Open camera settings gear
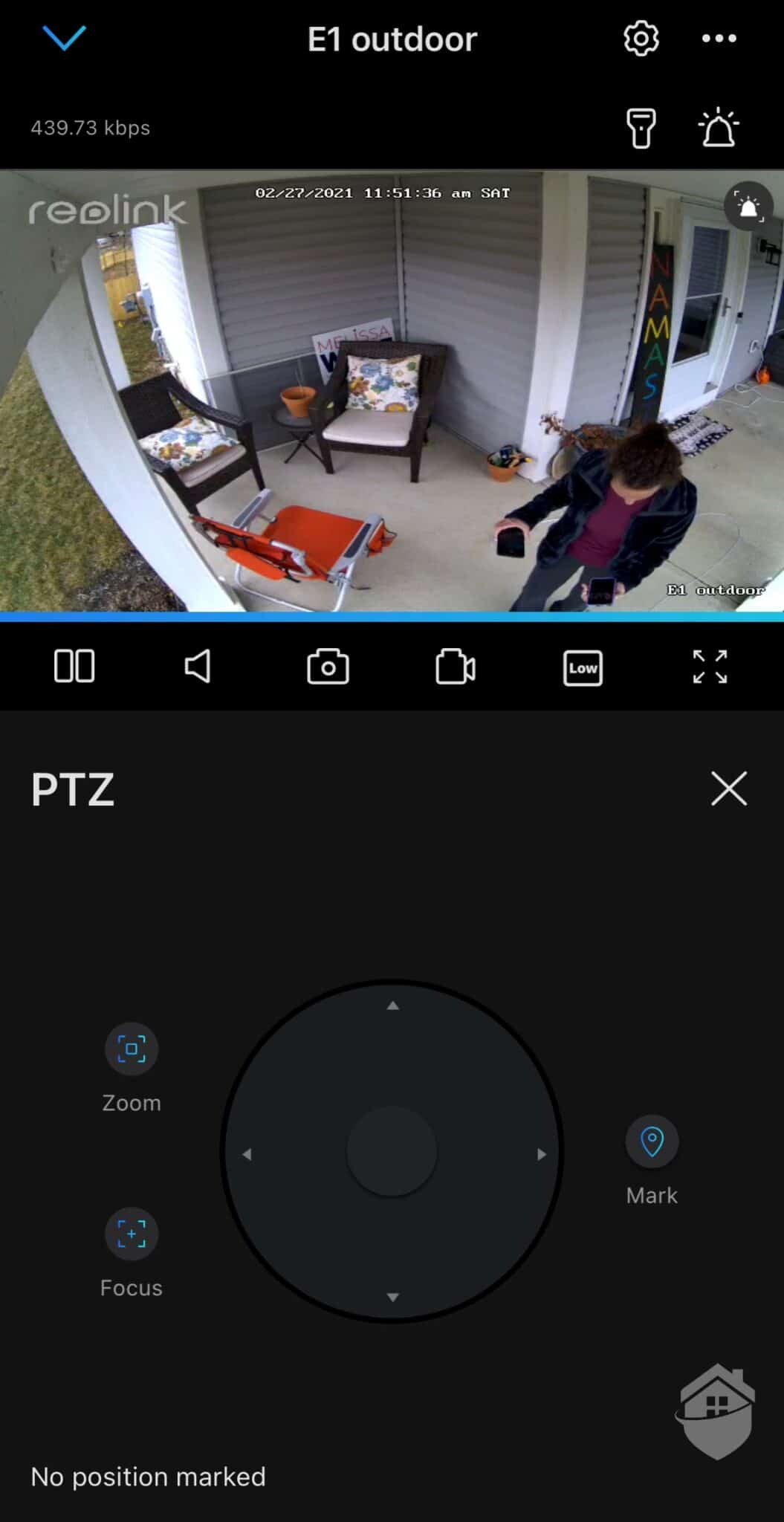The width and height of the screenshot is (784, 1522). pyautogui.click(x=640, y=39)
